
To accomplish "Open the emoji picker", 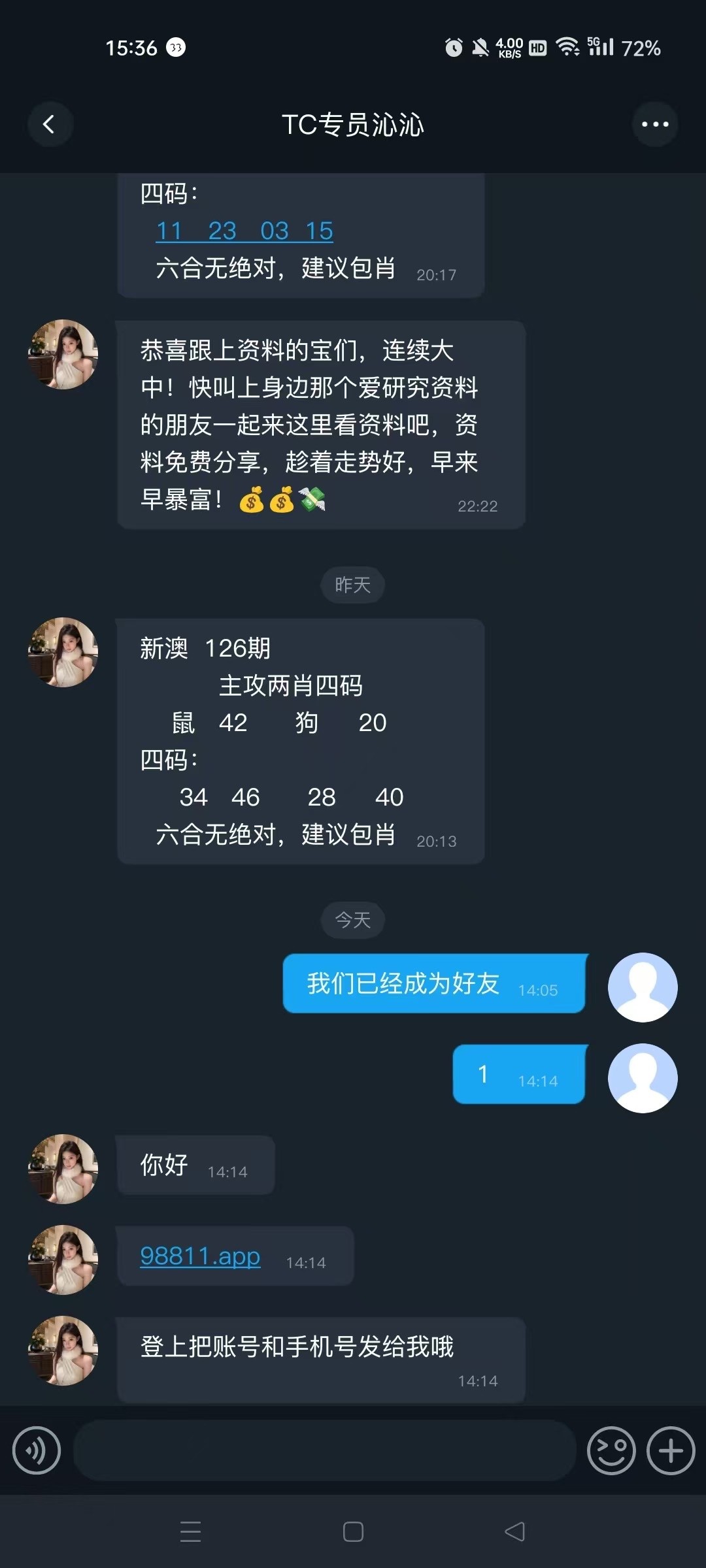I will [x=611, y=1451].
